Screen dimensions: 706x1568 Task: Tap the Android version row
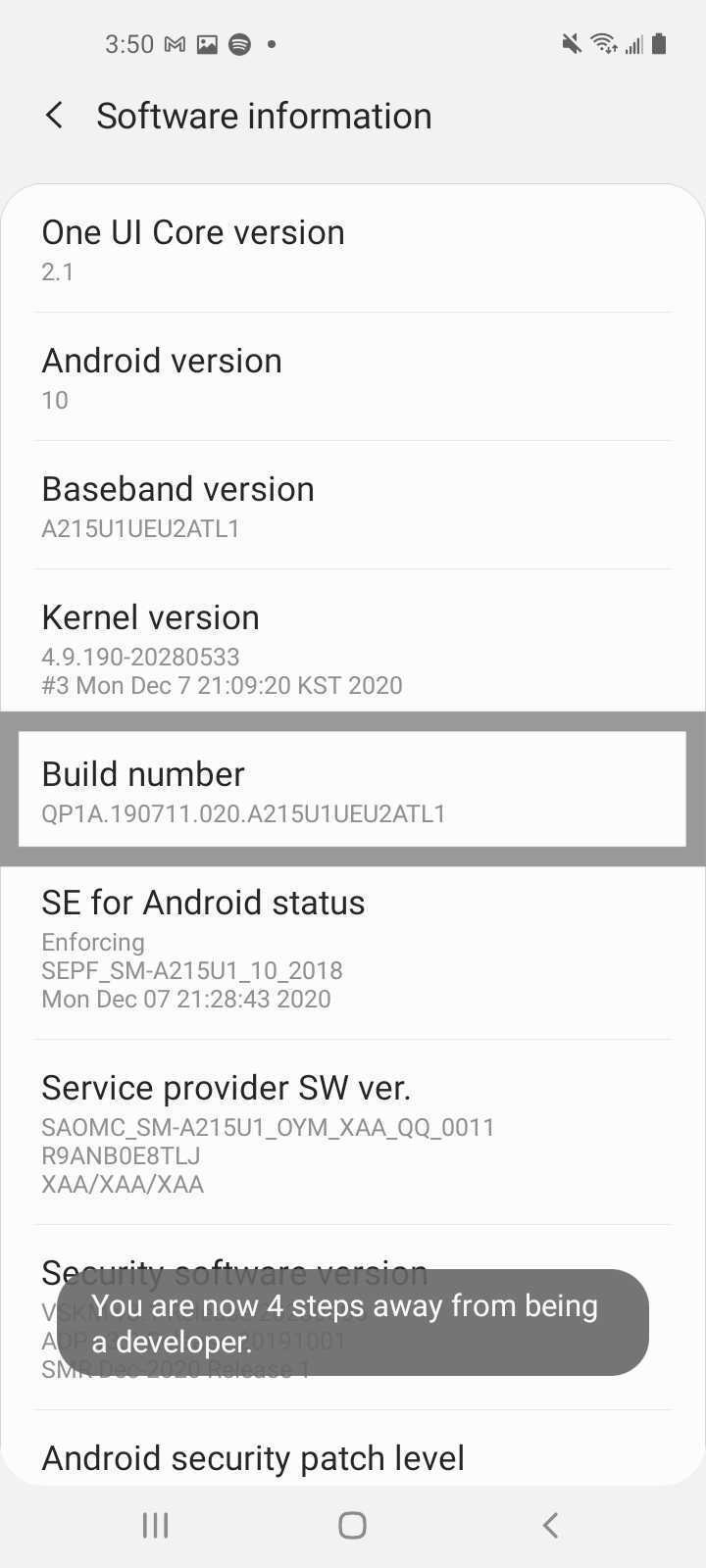(x=352, y=377)
